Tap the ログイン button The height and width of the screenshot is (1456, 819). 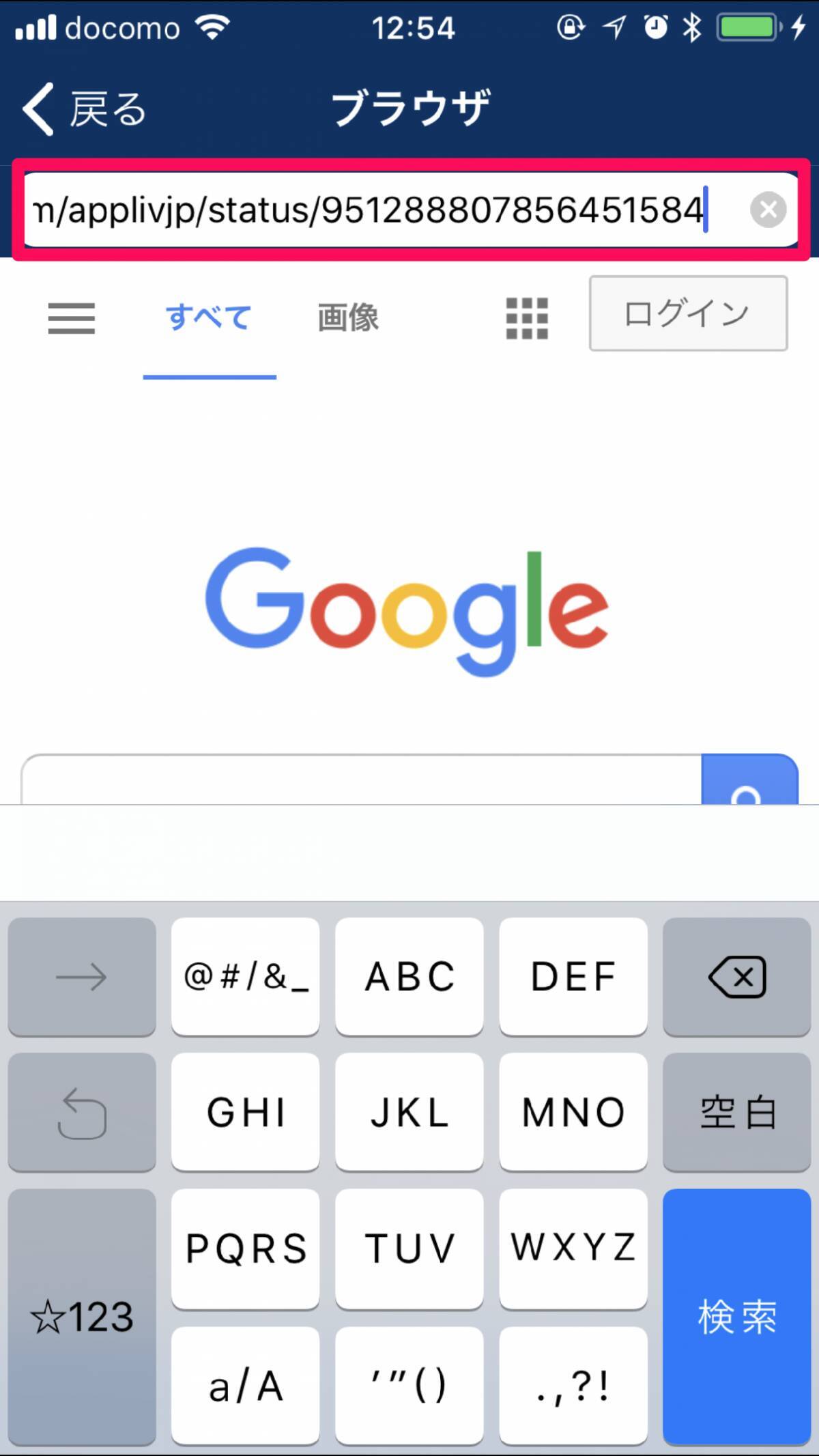[688, 313]
